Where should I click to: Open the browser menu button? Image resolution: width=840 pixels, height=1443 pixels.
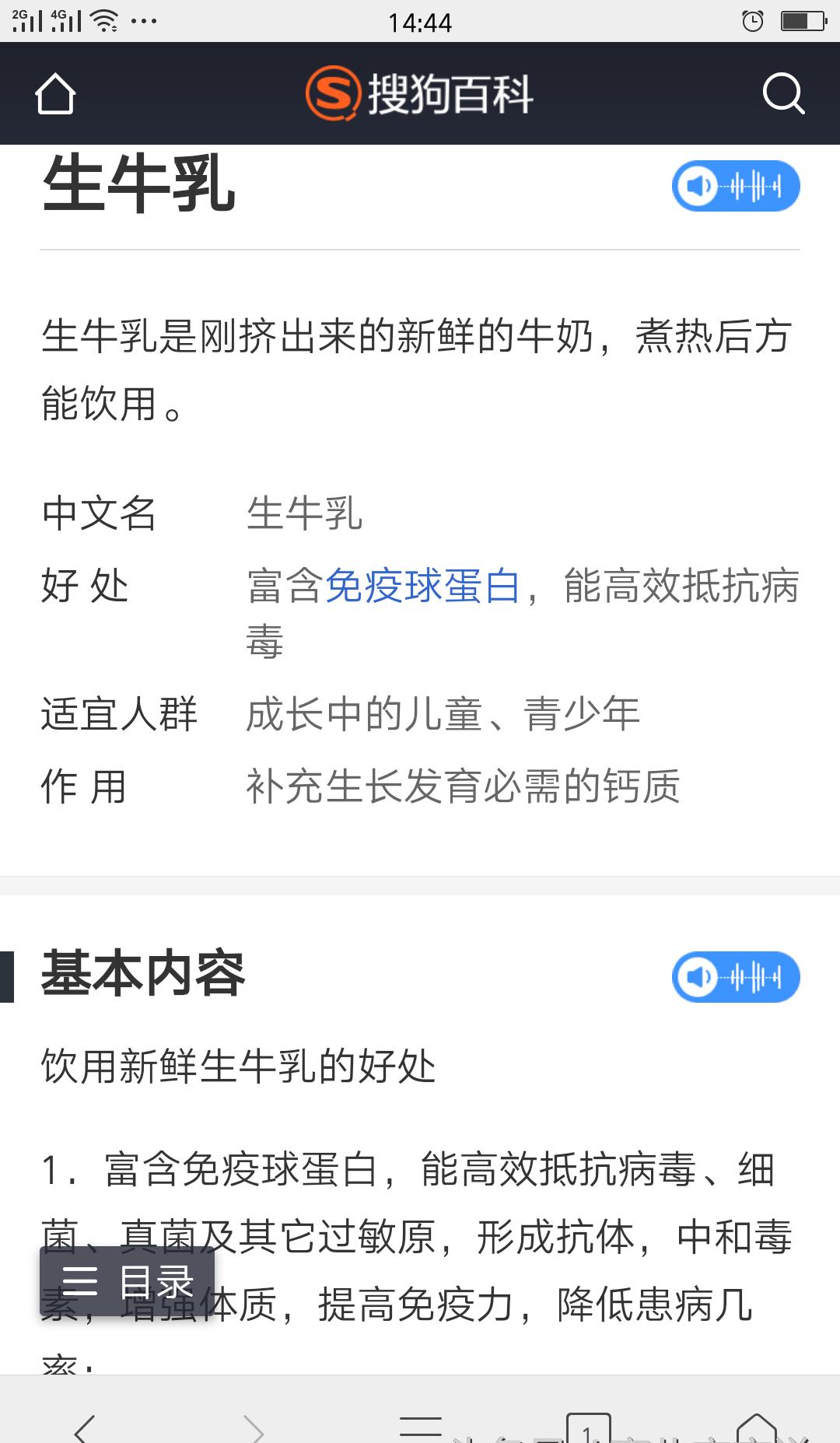[x=420, y=1427]
